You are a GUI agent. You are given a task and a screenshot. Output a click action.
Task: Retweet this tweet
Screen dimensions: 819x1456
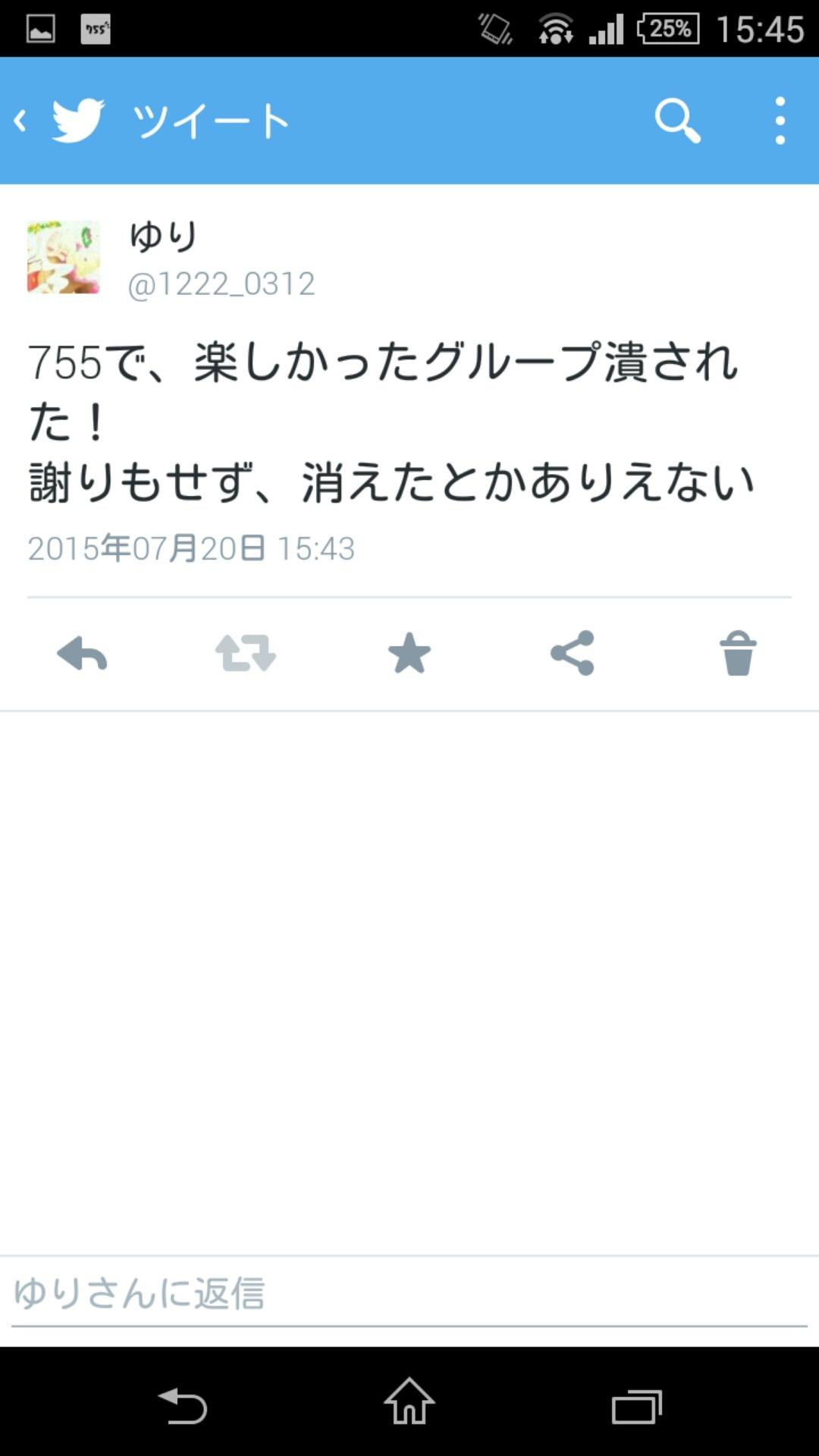pos(246,653)
